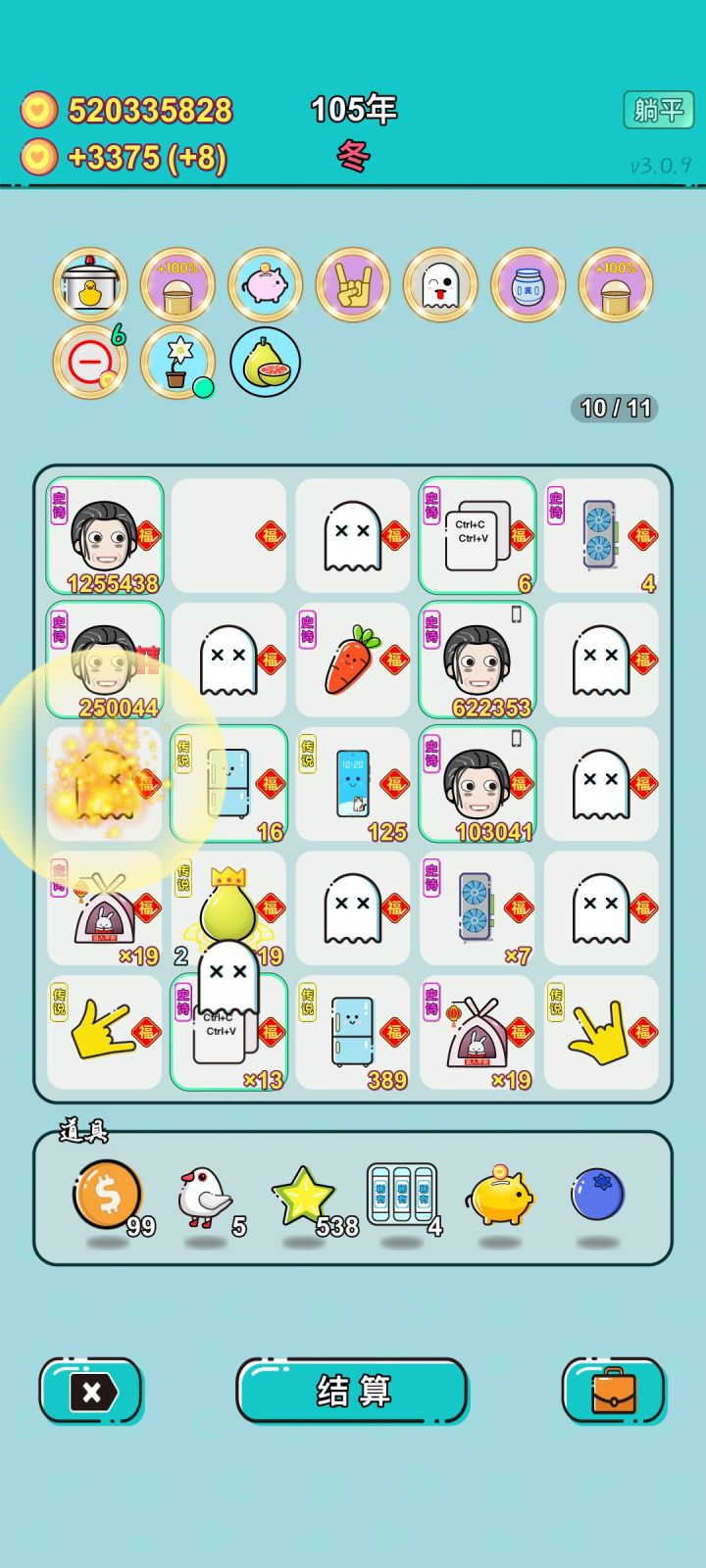Screen dimensions: 706x1568
Task: Toggle the 躺平 mode in the top right
Action: (658, 108)
